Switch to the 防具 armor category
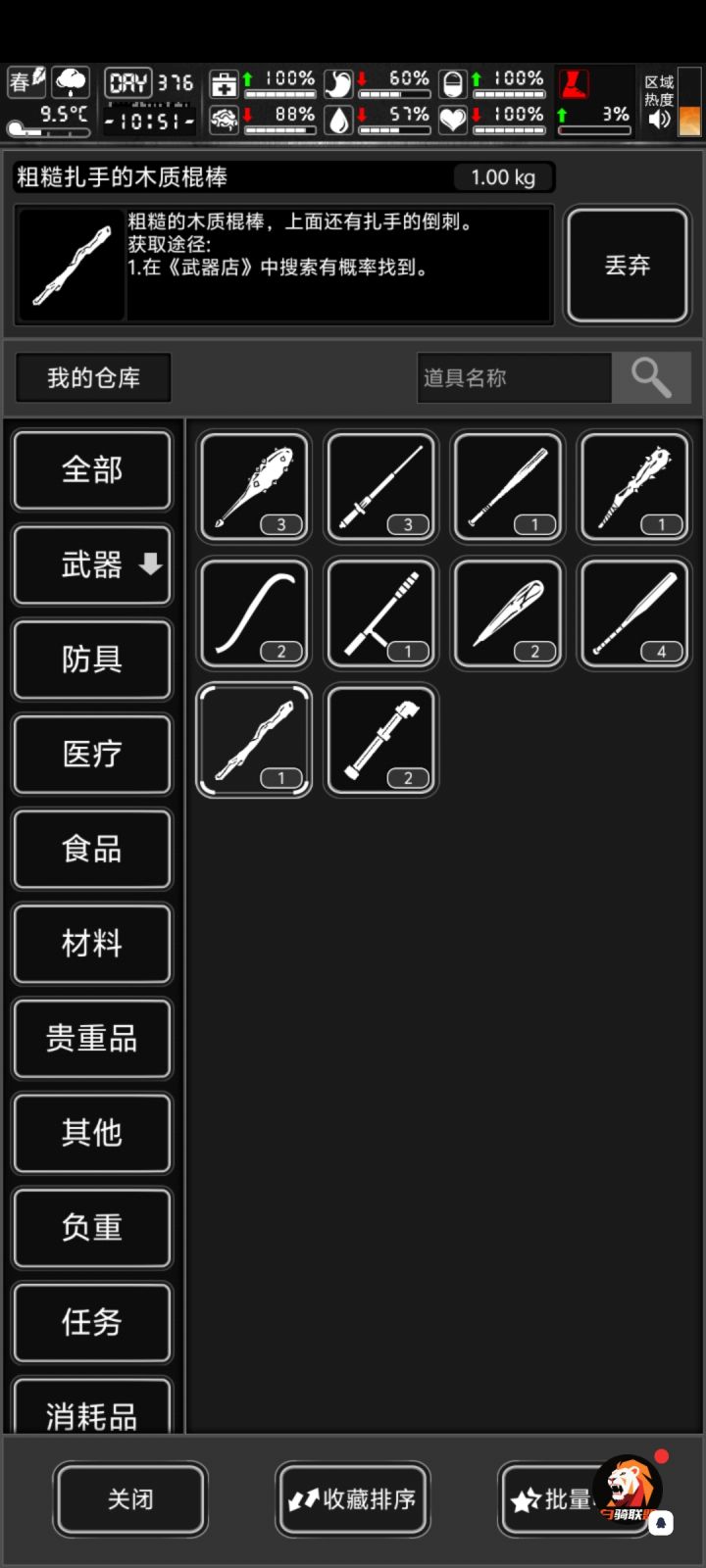 (92, 660)
